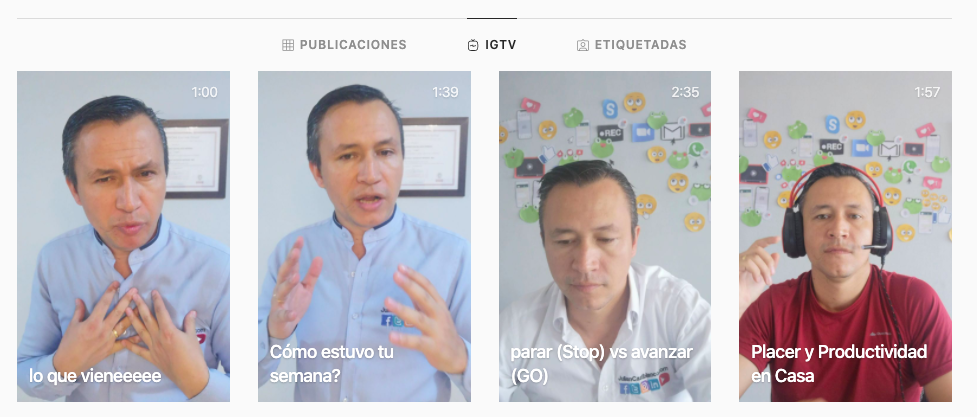977x417 pixels.
Task: Open "Placer y Productividad en Casa" video
Action: [845, 236]
